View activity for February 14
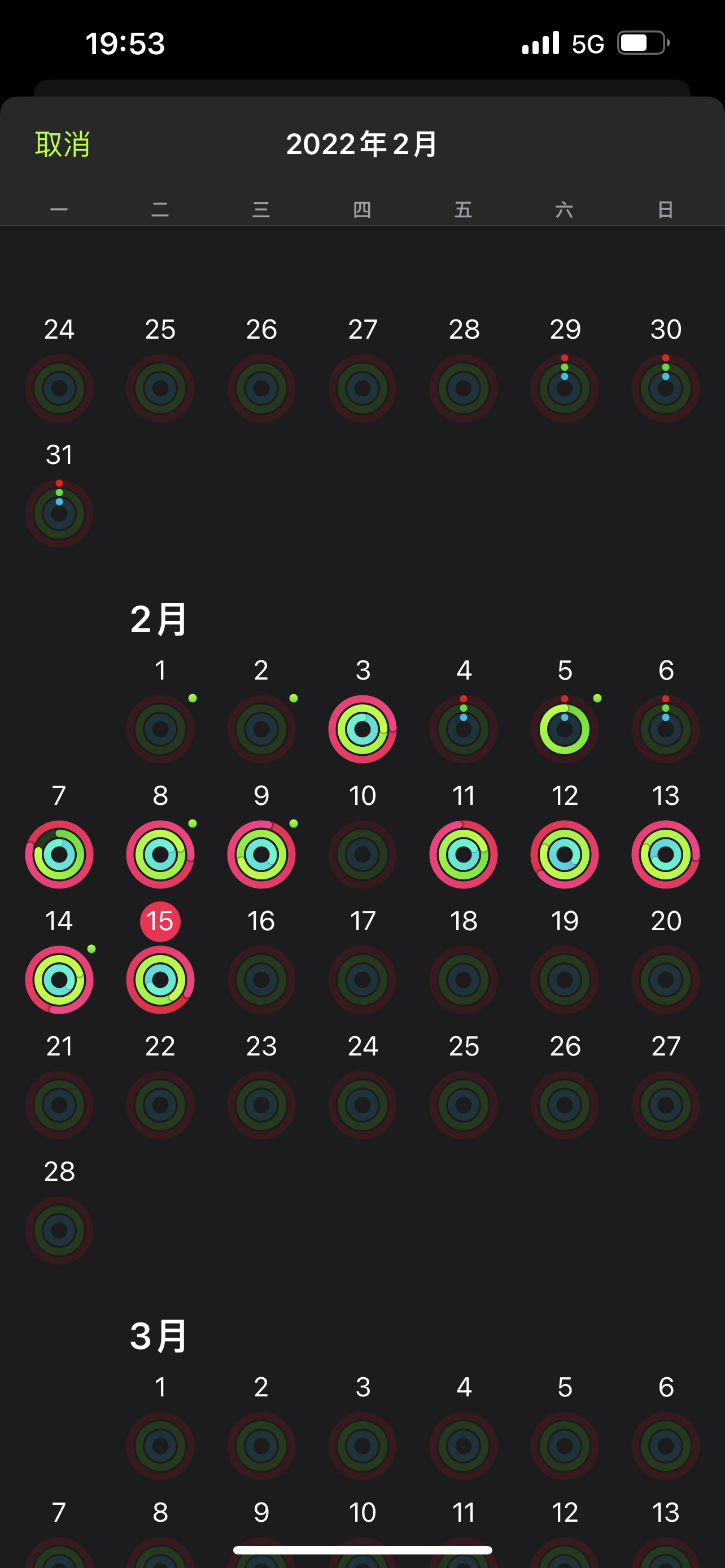This screenshot has width=725, height=1568. coord(59,979)
